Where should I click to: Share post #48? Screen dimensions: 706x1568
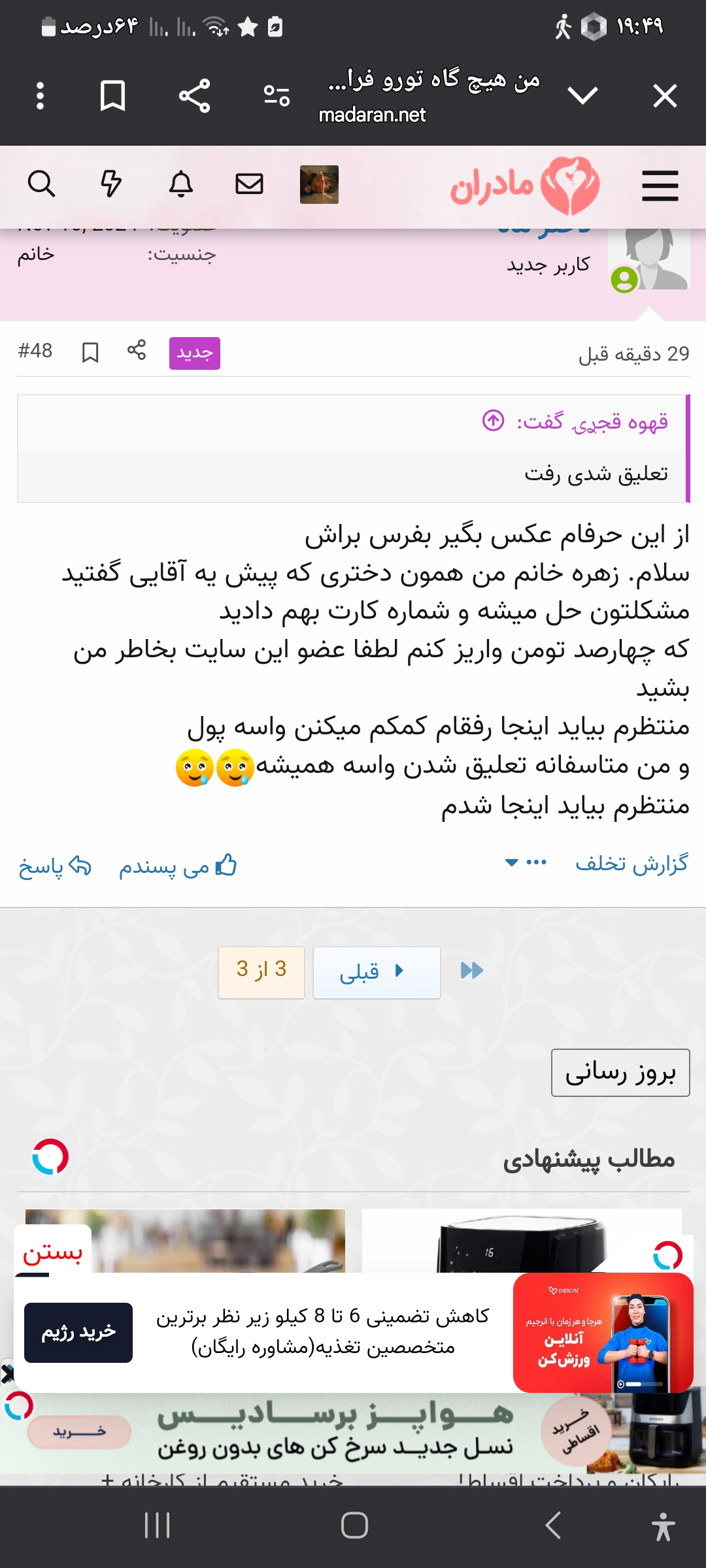click(137, 351)
